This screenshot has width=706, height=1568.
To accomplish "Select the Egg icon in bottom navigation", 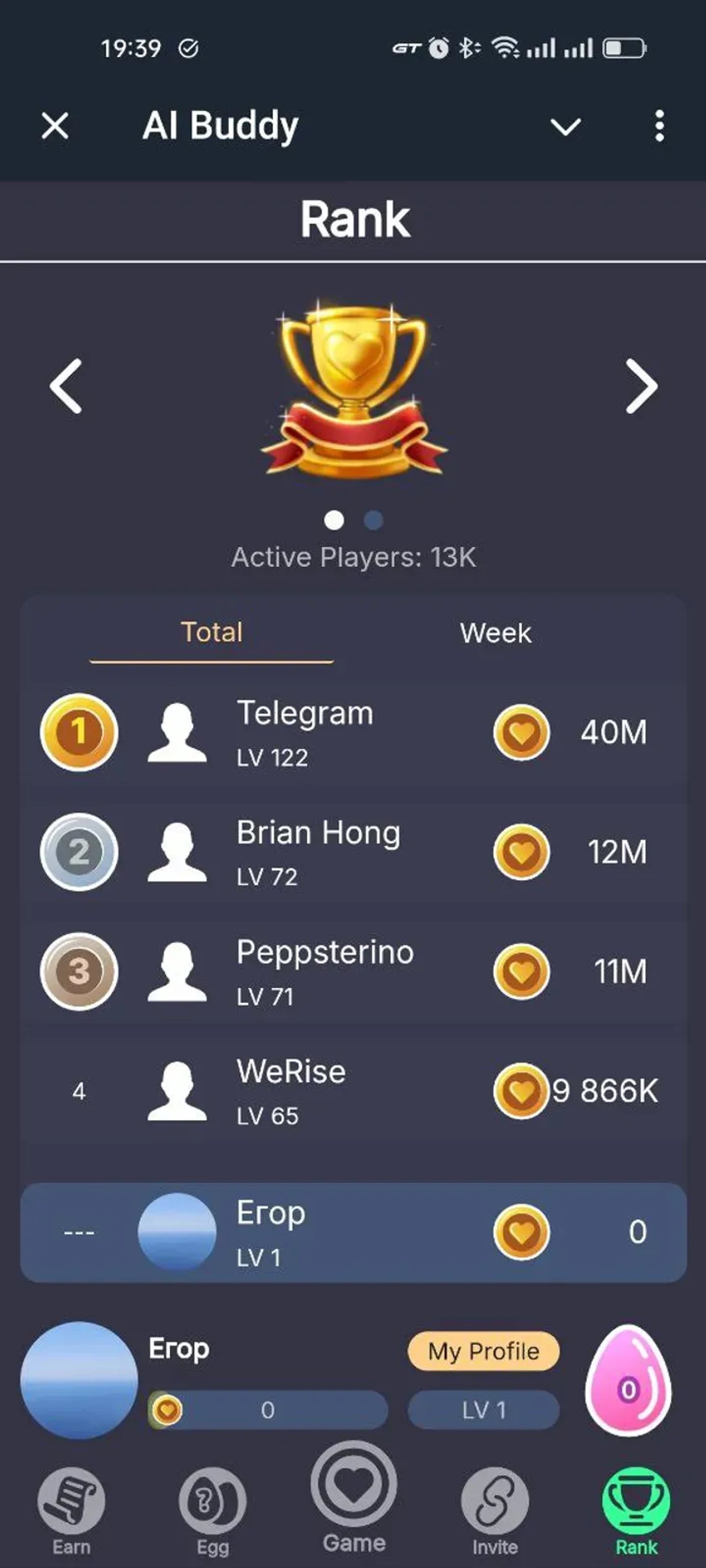I will 212,1497.
